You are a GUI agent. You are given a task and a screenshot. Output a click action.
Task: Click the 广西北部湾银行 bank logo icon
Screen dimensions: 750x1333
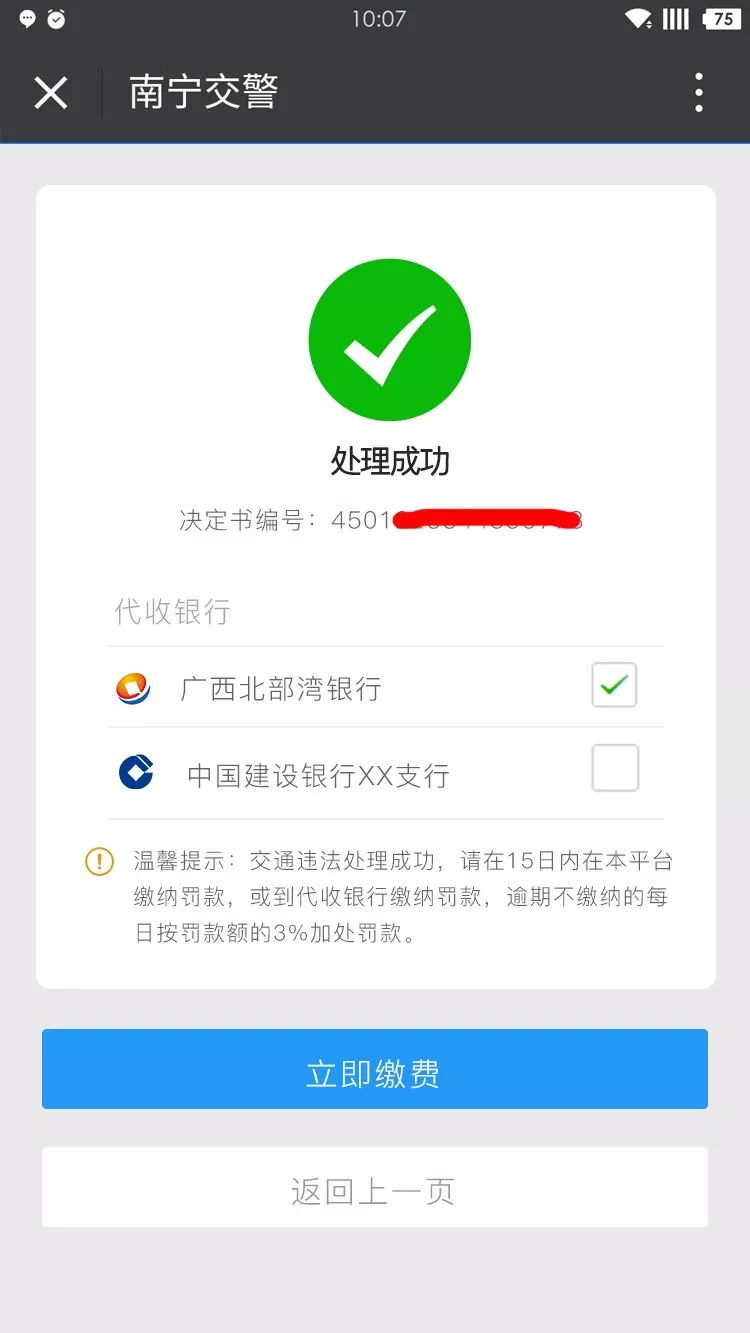pos(133,686)
